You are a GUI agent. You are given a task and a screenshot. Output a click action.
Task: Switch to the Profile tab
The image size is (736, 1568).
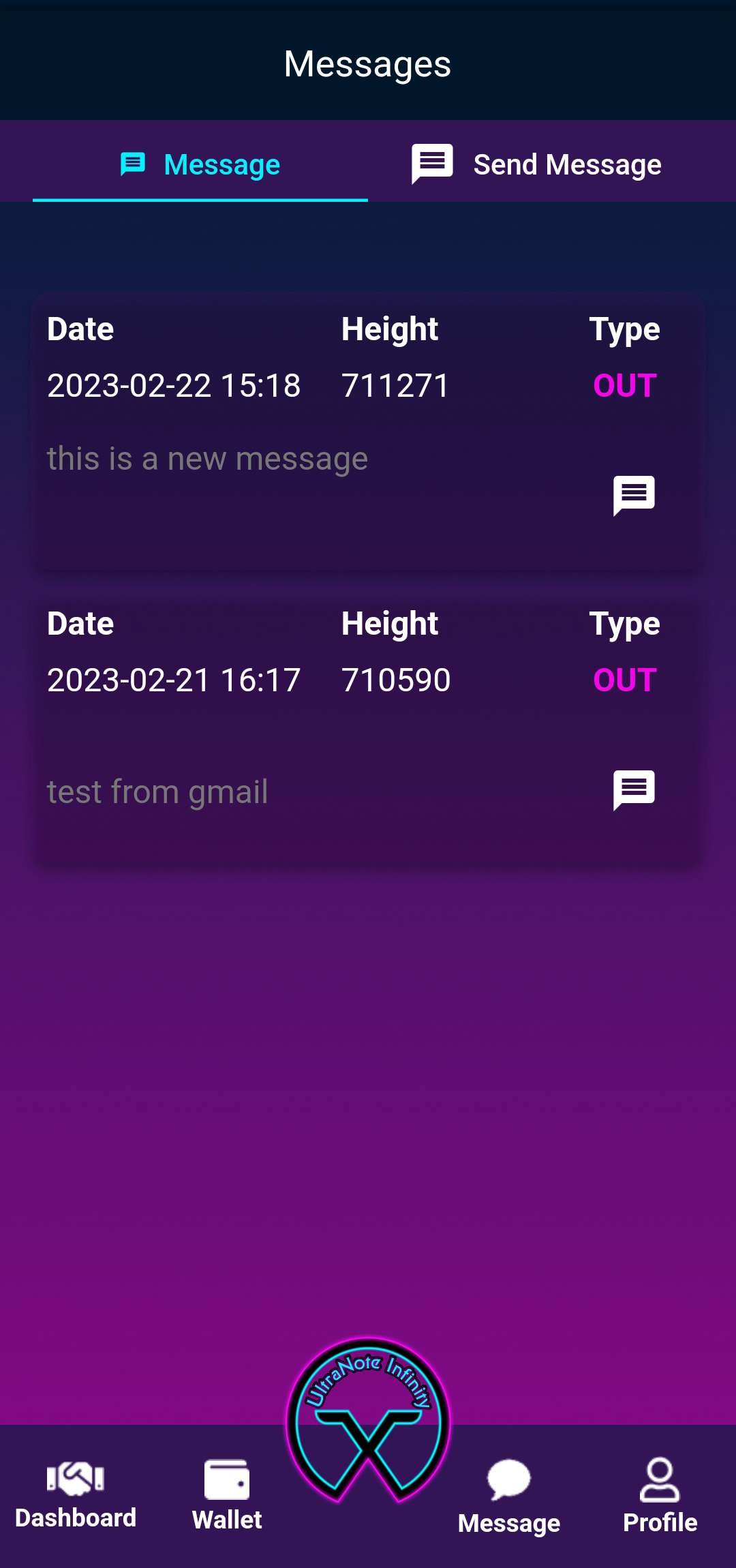tap(660, 1496)
